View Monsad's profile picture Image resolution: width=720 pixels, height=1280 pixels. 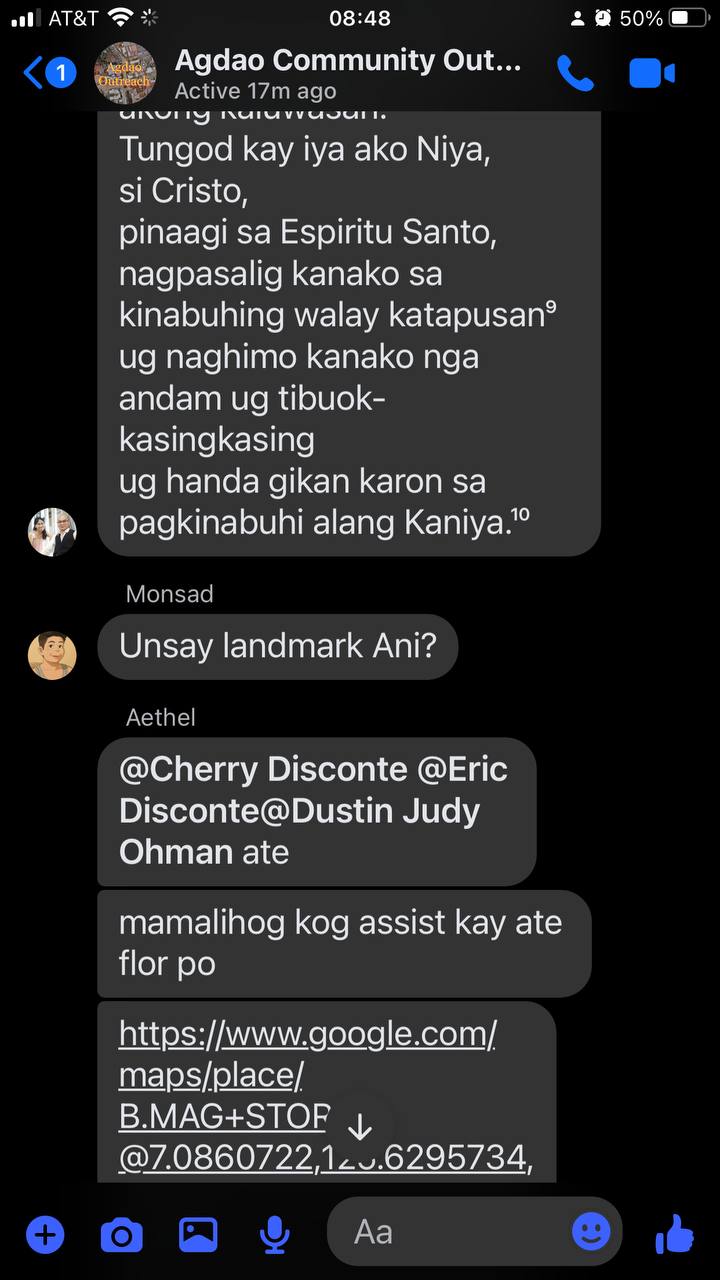[52, 656]
